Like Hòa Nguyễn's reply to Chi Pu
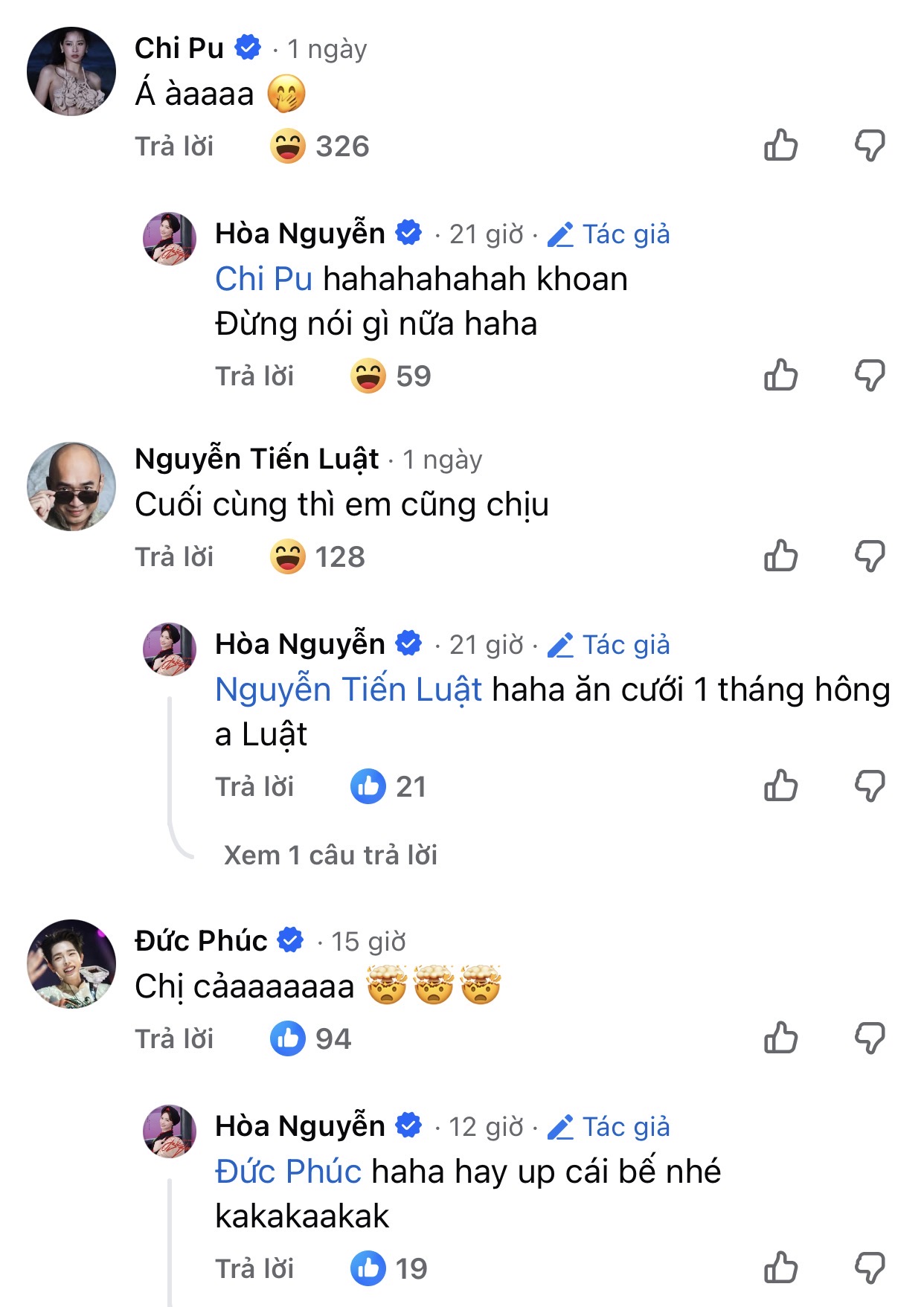The image size is (924, 1307). point(780,375)
